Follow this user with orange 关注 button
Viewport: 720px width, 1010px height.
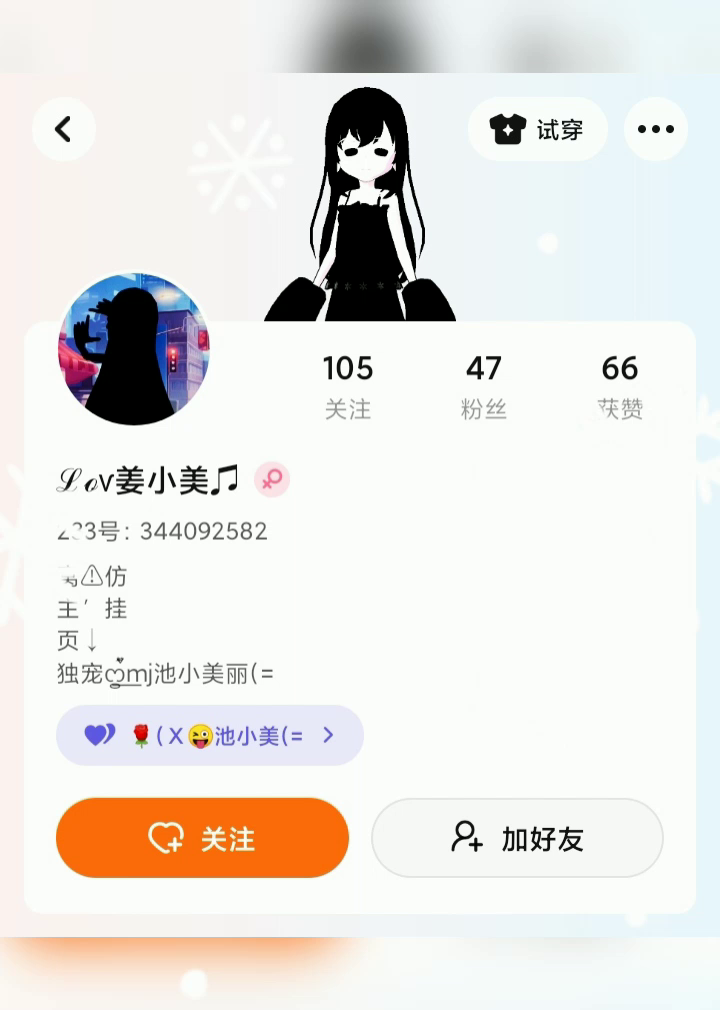tap(202, 838)
